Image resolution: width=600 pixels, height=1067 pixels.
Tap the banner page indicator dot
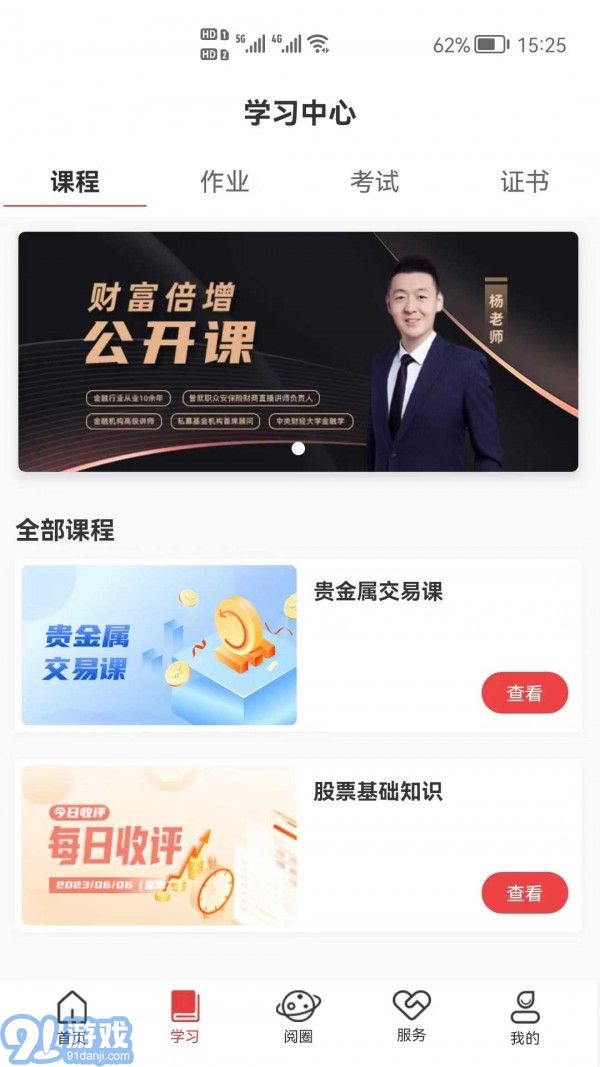tap(298, 448)
